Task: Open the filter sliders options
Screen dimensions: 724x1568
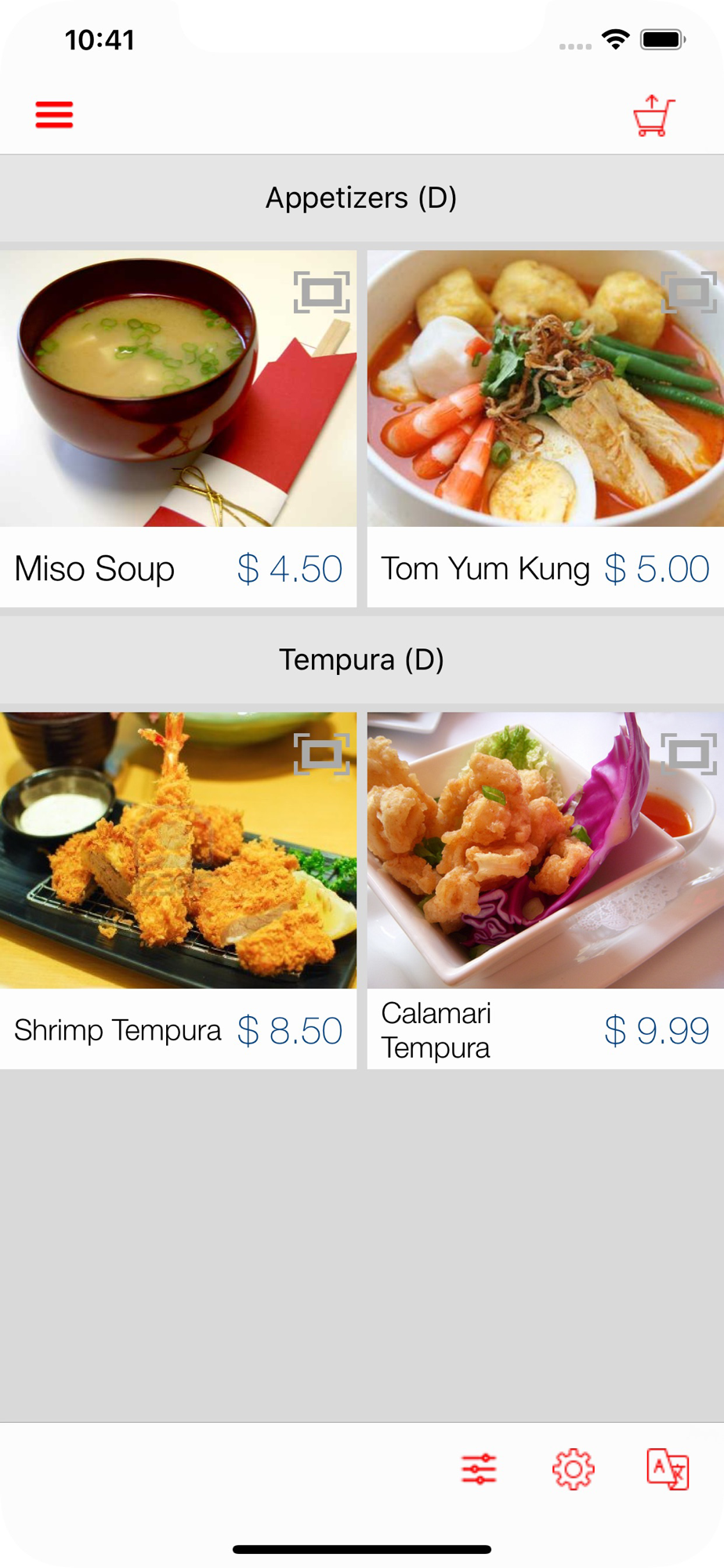Action: [x=479, y=1468]
